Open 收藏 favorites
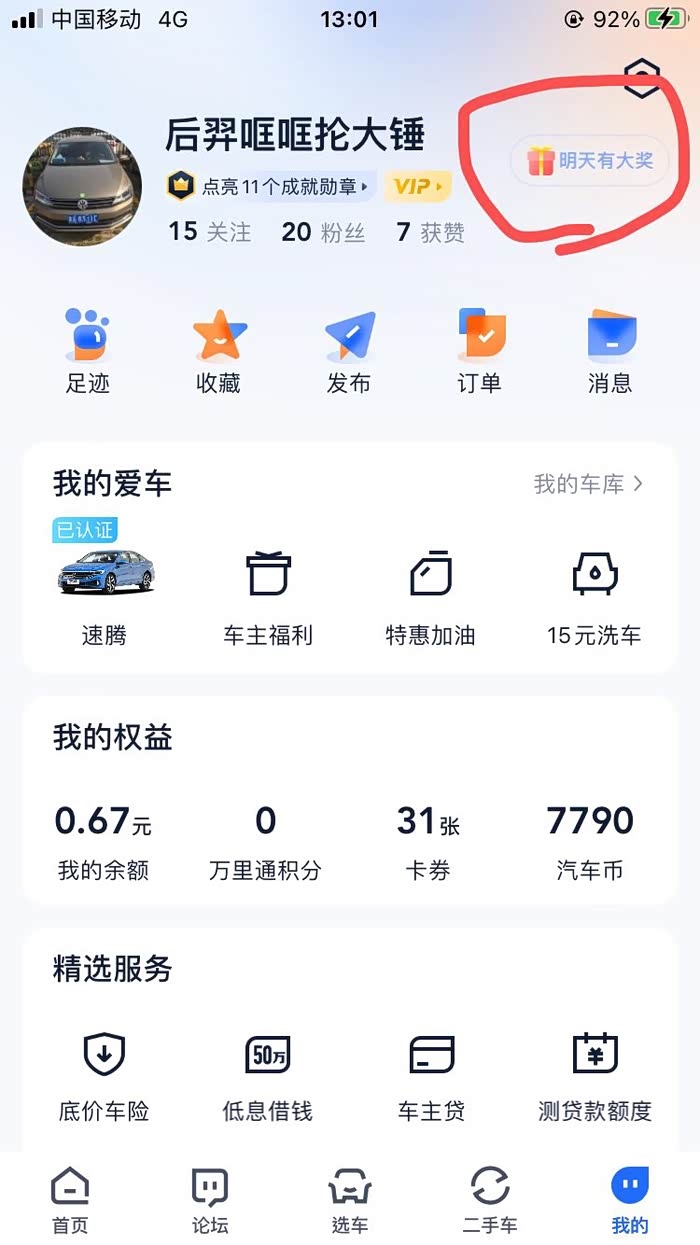Image resolution: width=700 pixels, height=1245 pixels. coord(218,350)
